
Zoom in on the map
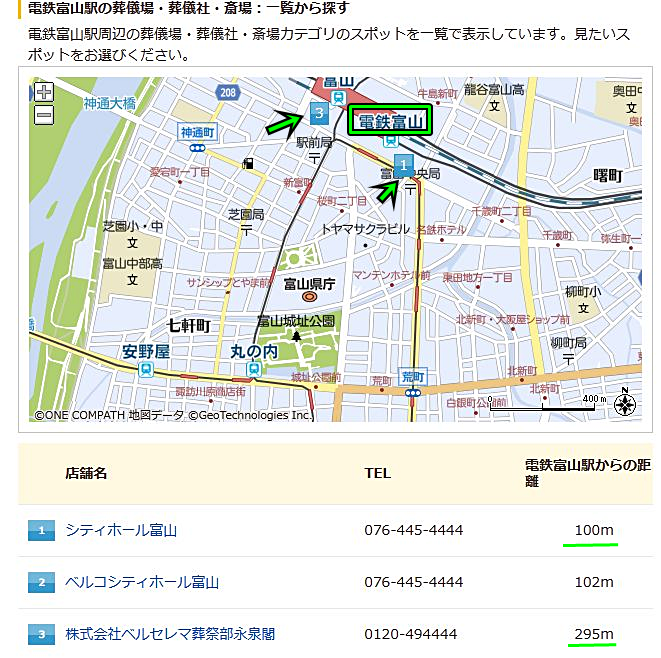(x=43, y=92)
